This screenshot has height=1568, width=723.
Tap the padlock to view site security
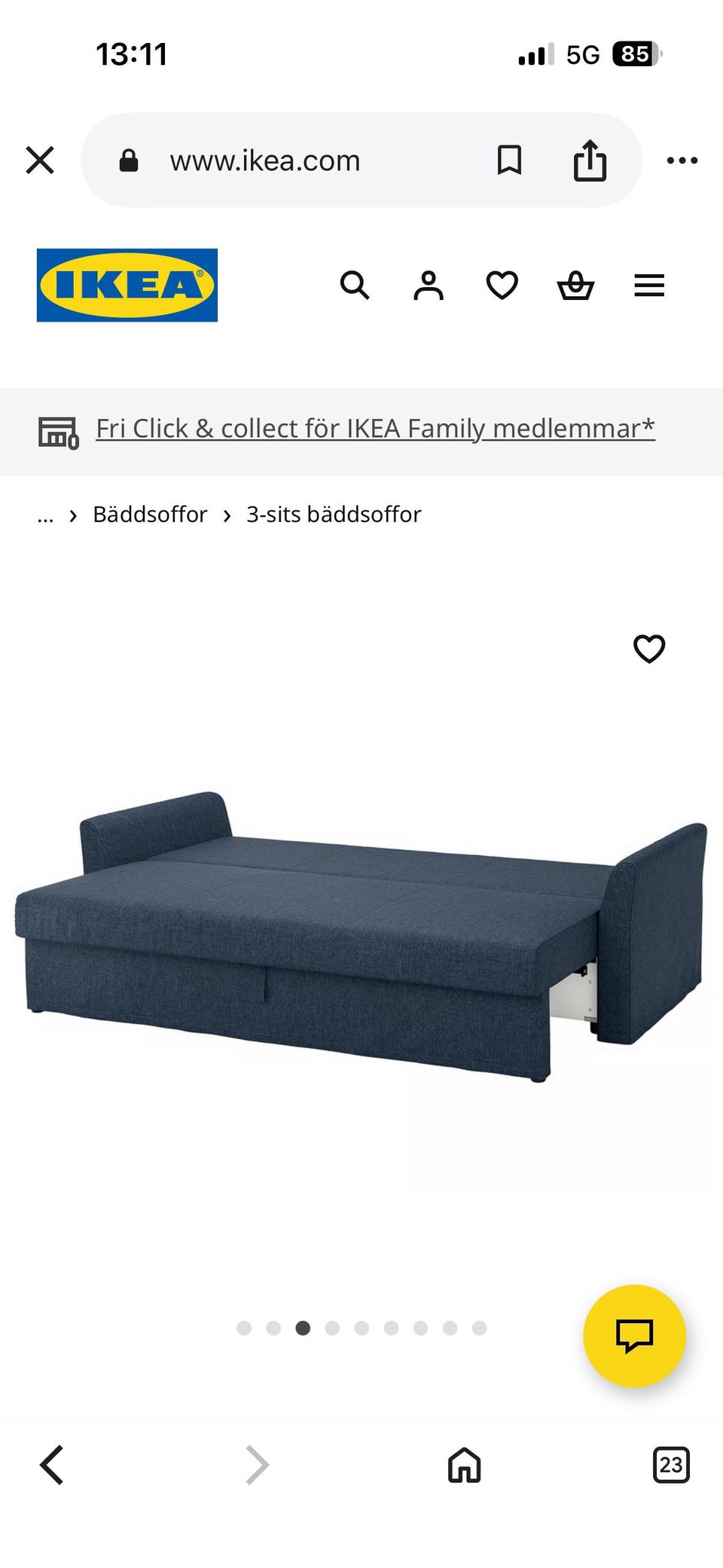(x=128, y=160)
